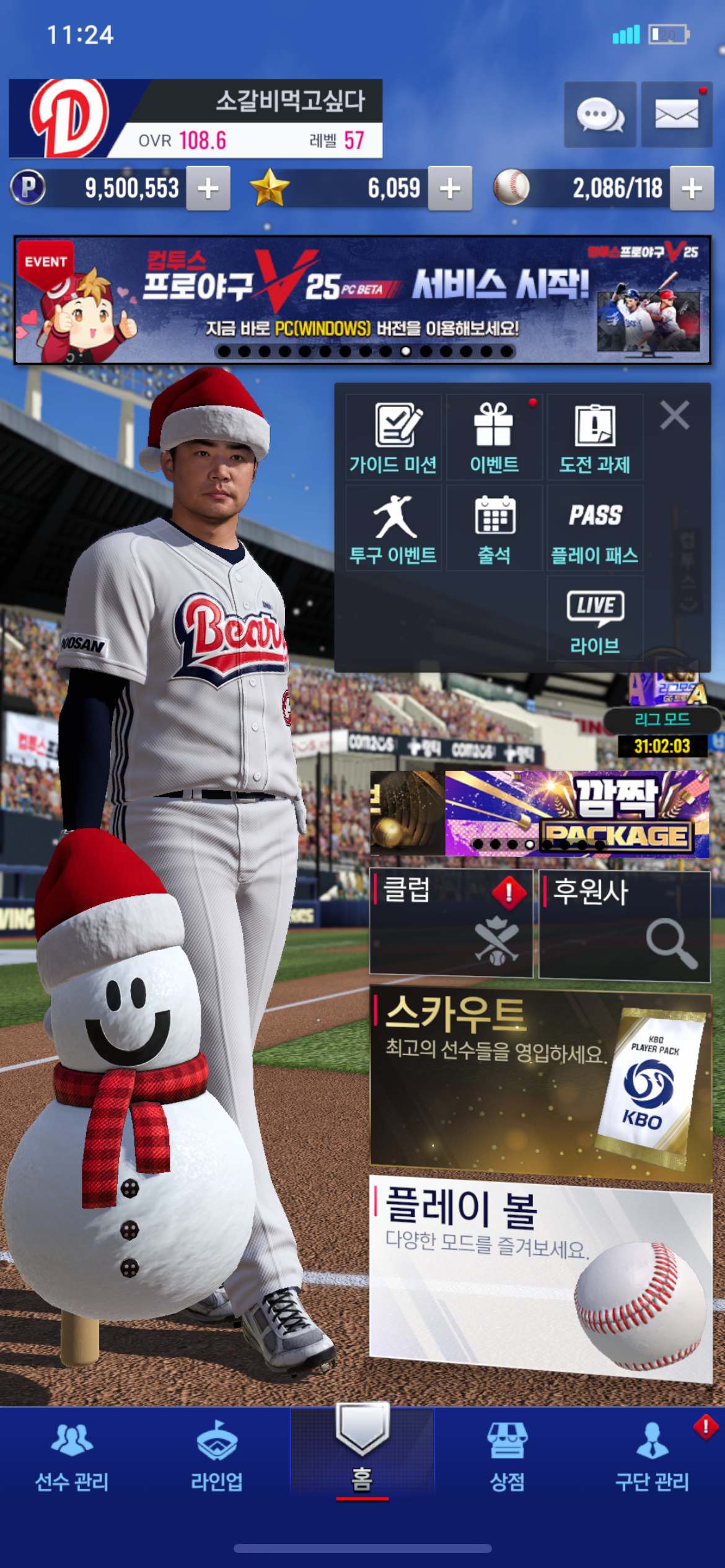The height and width of the screenshot is (1568, 725).
Task: Open the 라이브 LIVE menu
Action: [594, 619]
